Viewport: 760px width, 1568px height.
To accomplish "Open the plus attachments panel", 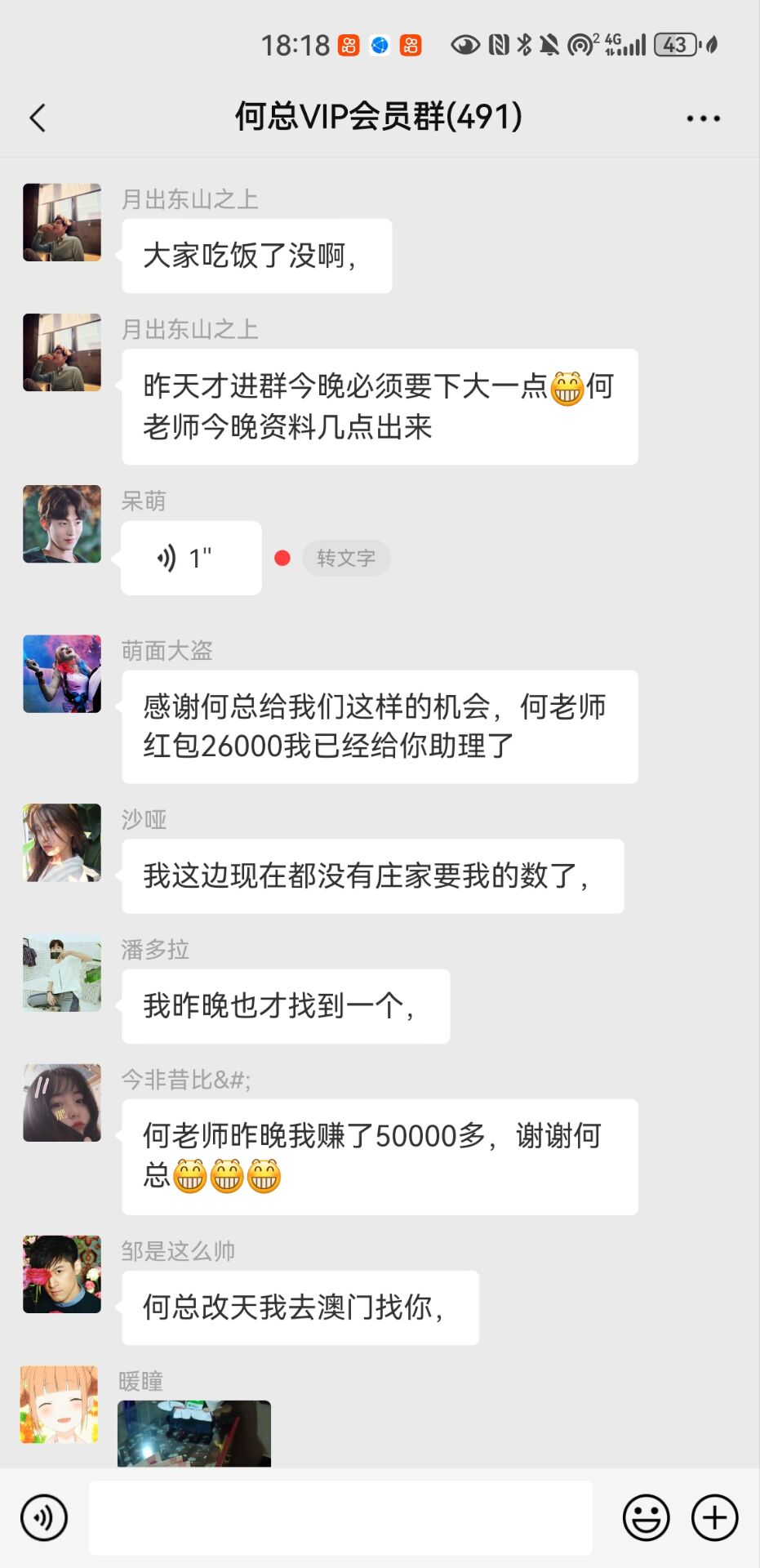I will (x=714, y=1517).
